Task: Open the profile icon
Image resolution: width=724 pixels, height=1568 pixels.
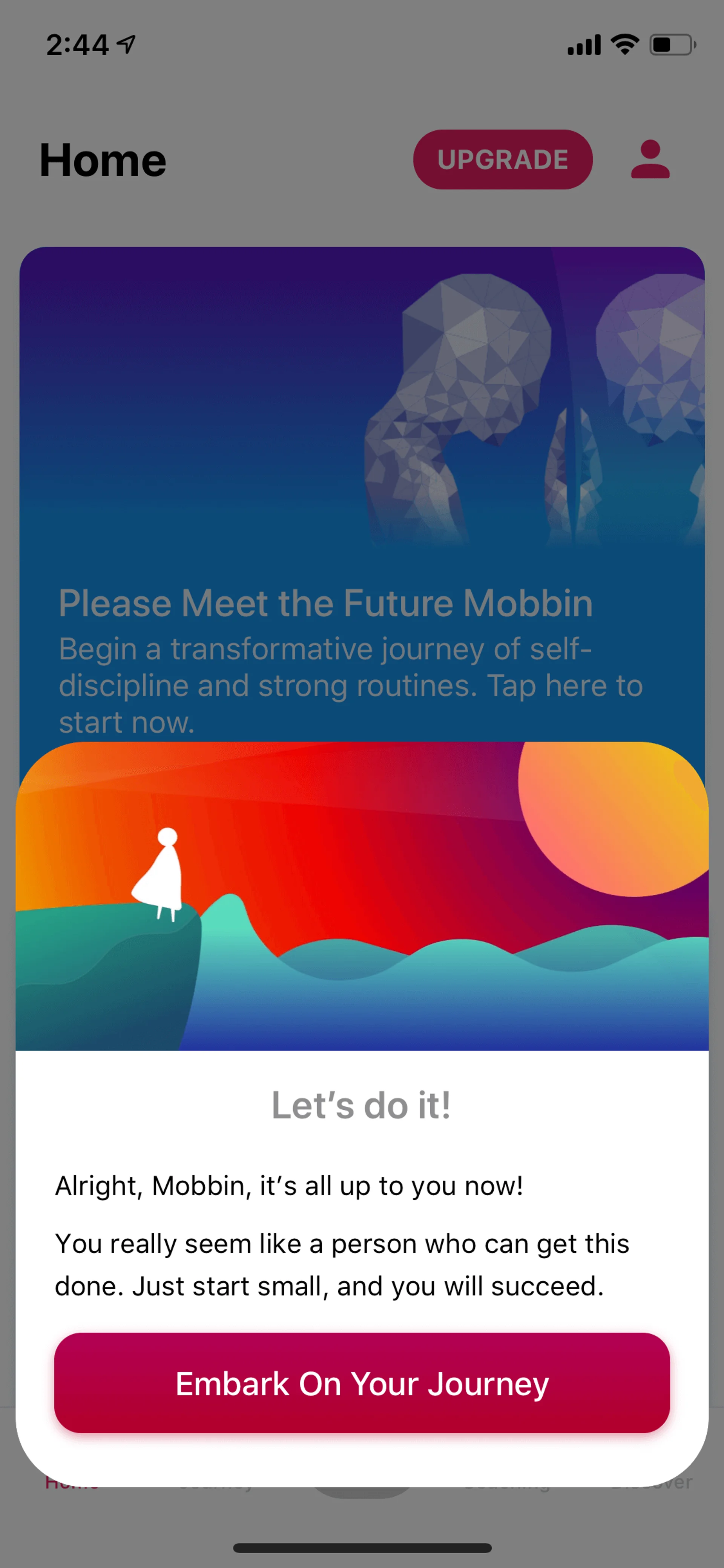Action: (650, 160)
